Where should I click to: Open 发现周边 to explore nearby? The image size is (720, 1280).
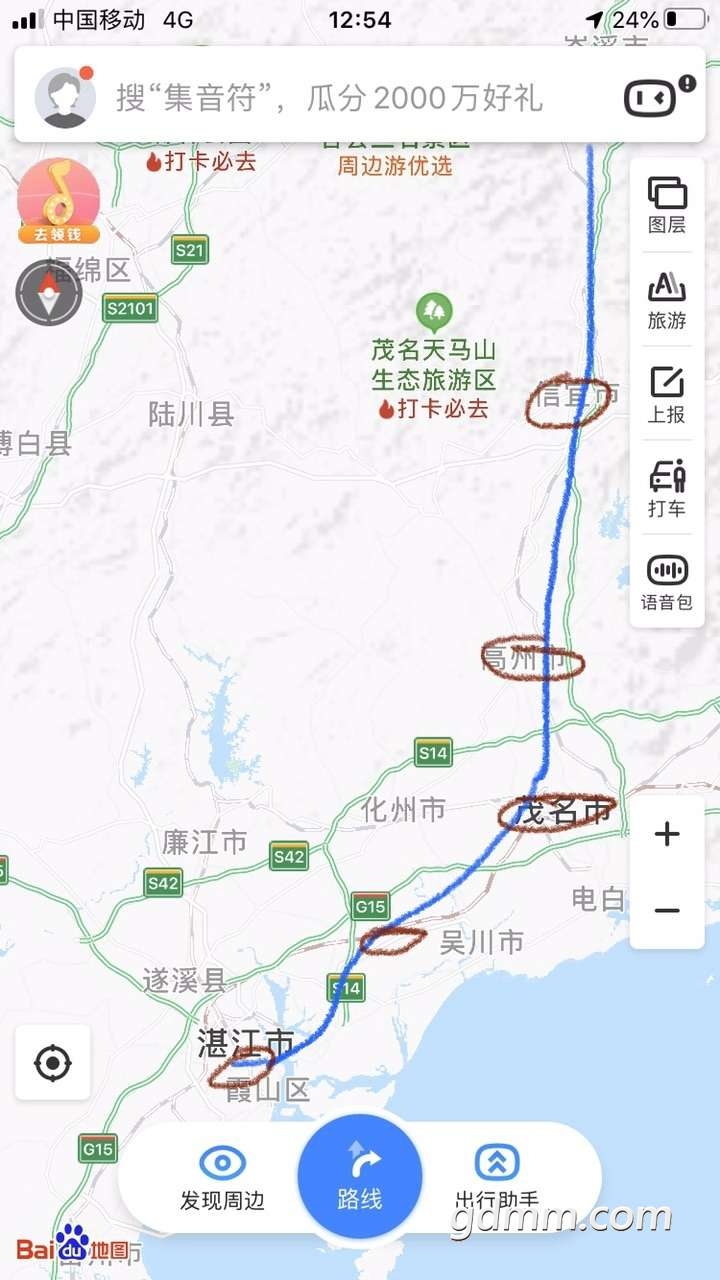click(222, 1177)
